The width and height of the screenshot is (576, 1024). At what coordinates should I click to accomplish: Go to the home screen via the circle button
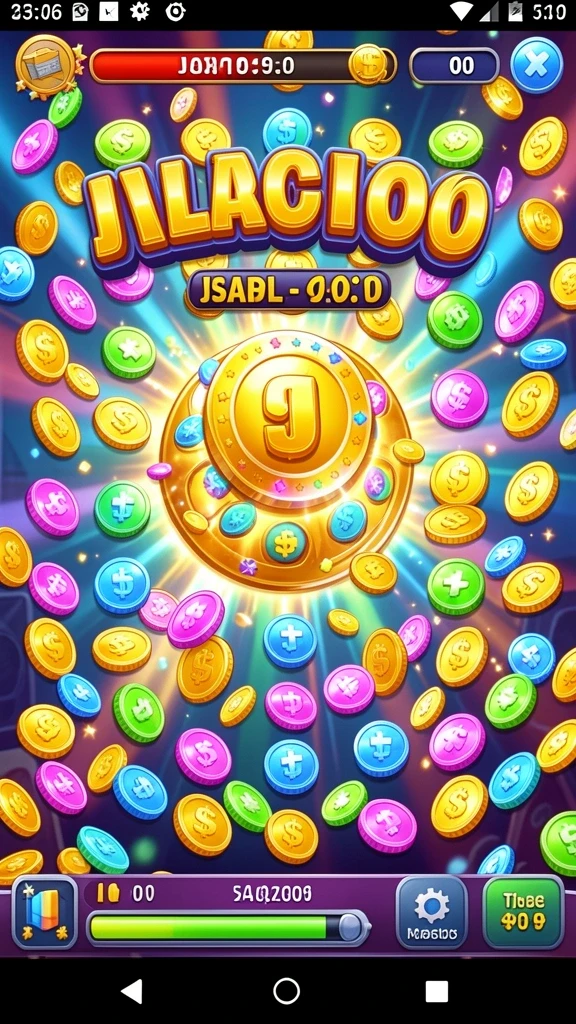(287, 991)
